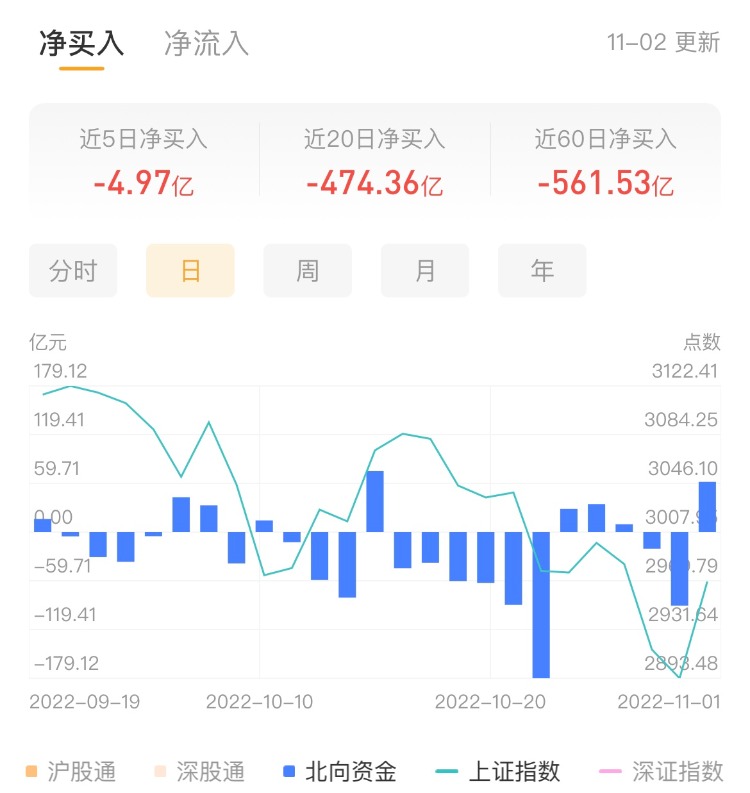Show the 月 period chart
750x793 pixels.
click(425, 271)
